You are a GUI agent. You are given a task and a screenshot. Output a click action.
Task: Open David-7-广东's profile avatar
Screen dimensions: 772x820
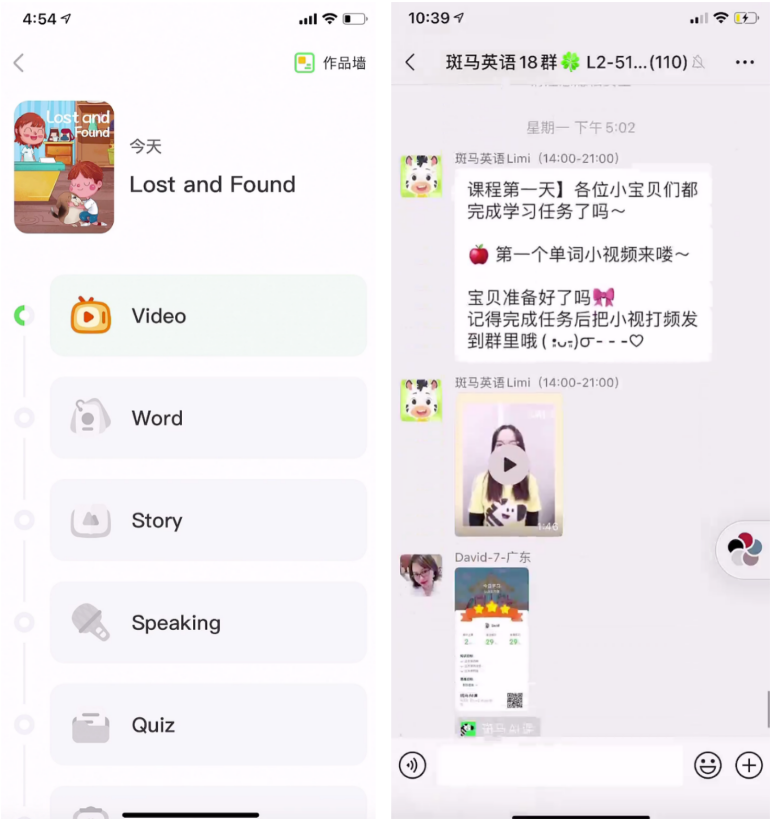(x=421, y=575)
